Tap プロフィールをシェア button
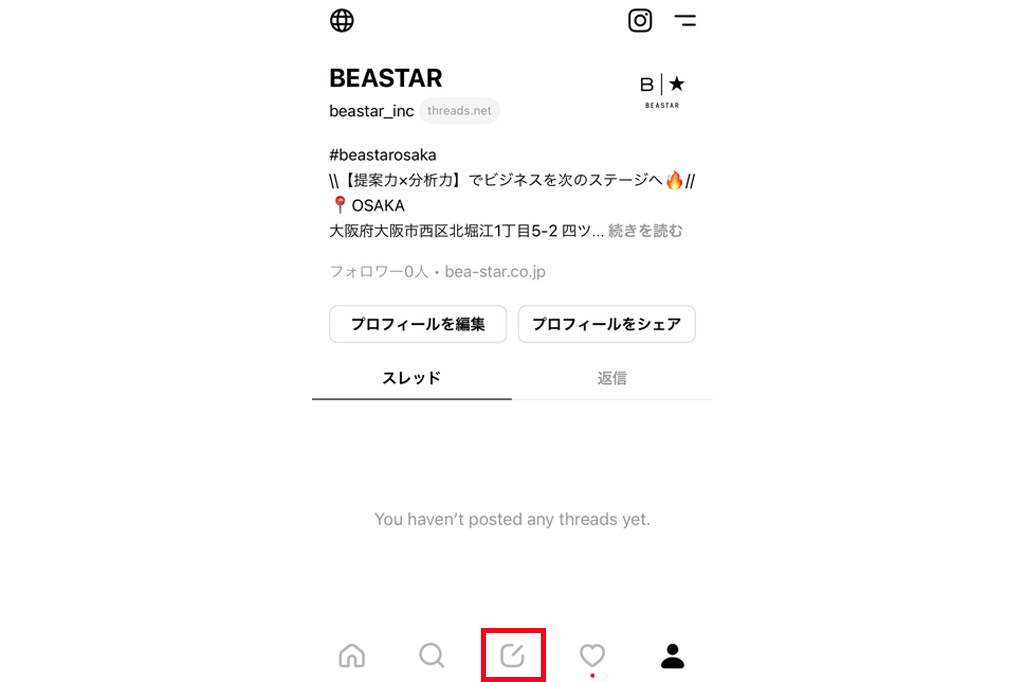Screen dimensions: 1024x682 (606, 324)
